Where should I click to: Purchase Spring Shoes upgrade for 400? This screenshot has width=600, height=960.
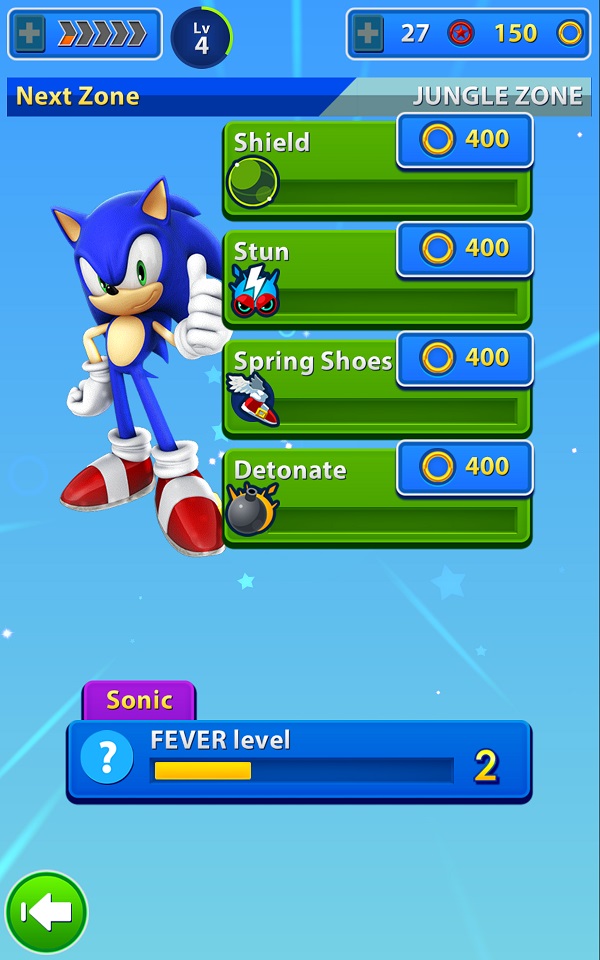pyautogui.click(x=465, y=357)
